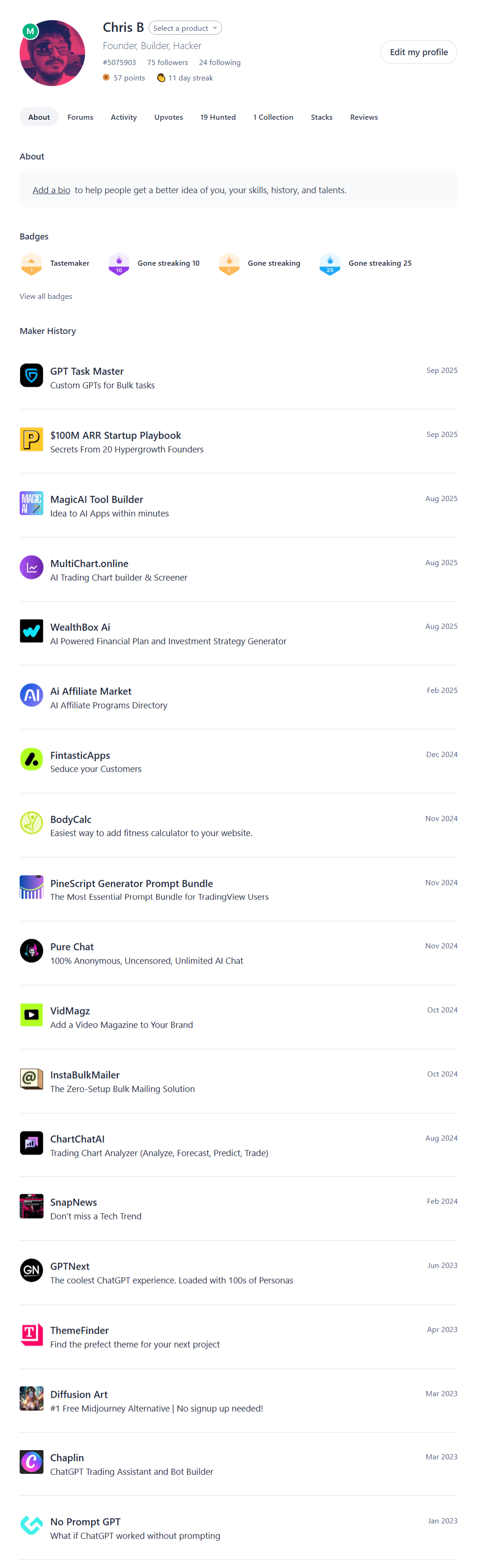Open the Reviews tab
Viewport: 481px width, 1568px height.
(364, 117)
